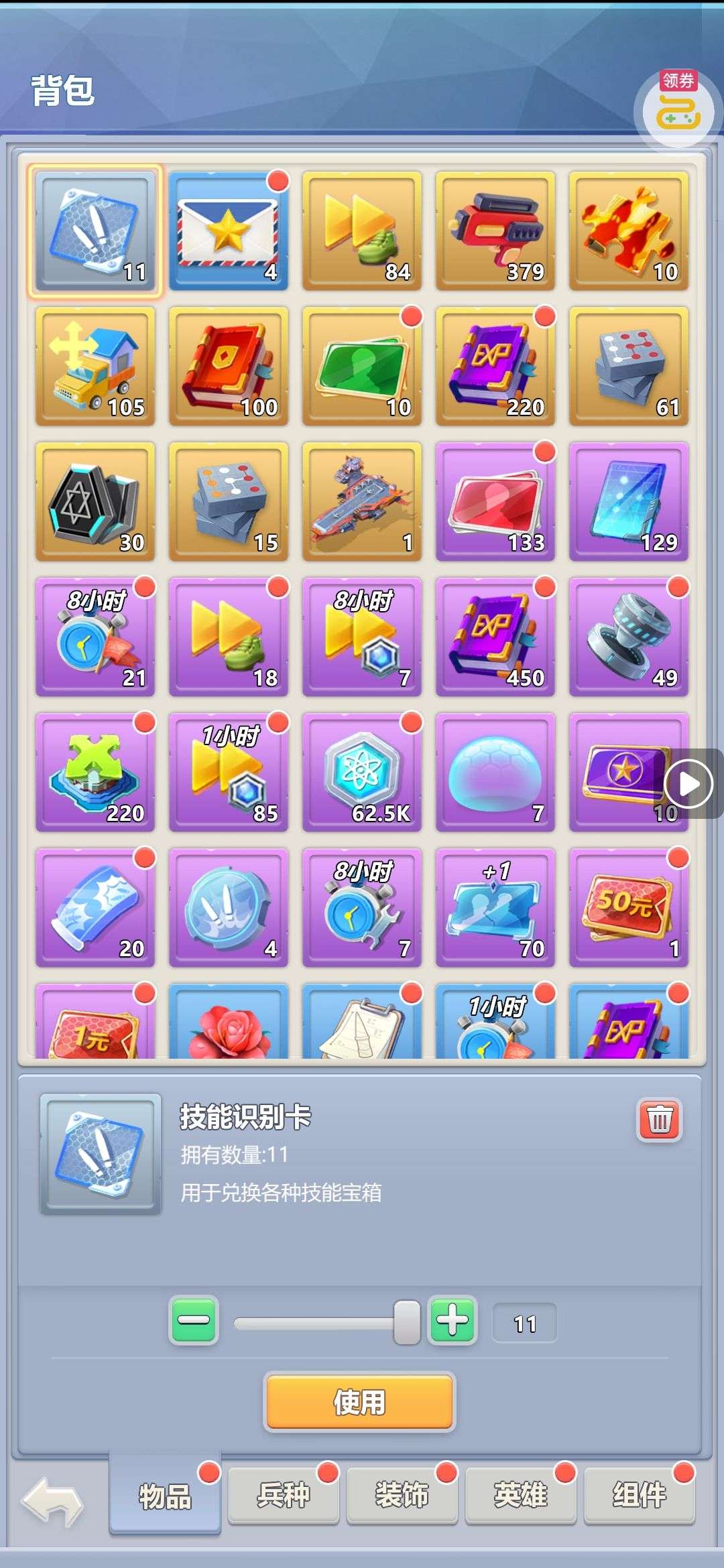The height and width of the screenshot is (1568, 724).
Task: Delete item with the trash can icon
Action: pos(659,1119)
